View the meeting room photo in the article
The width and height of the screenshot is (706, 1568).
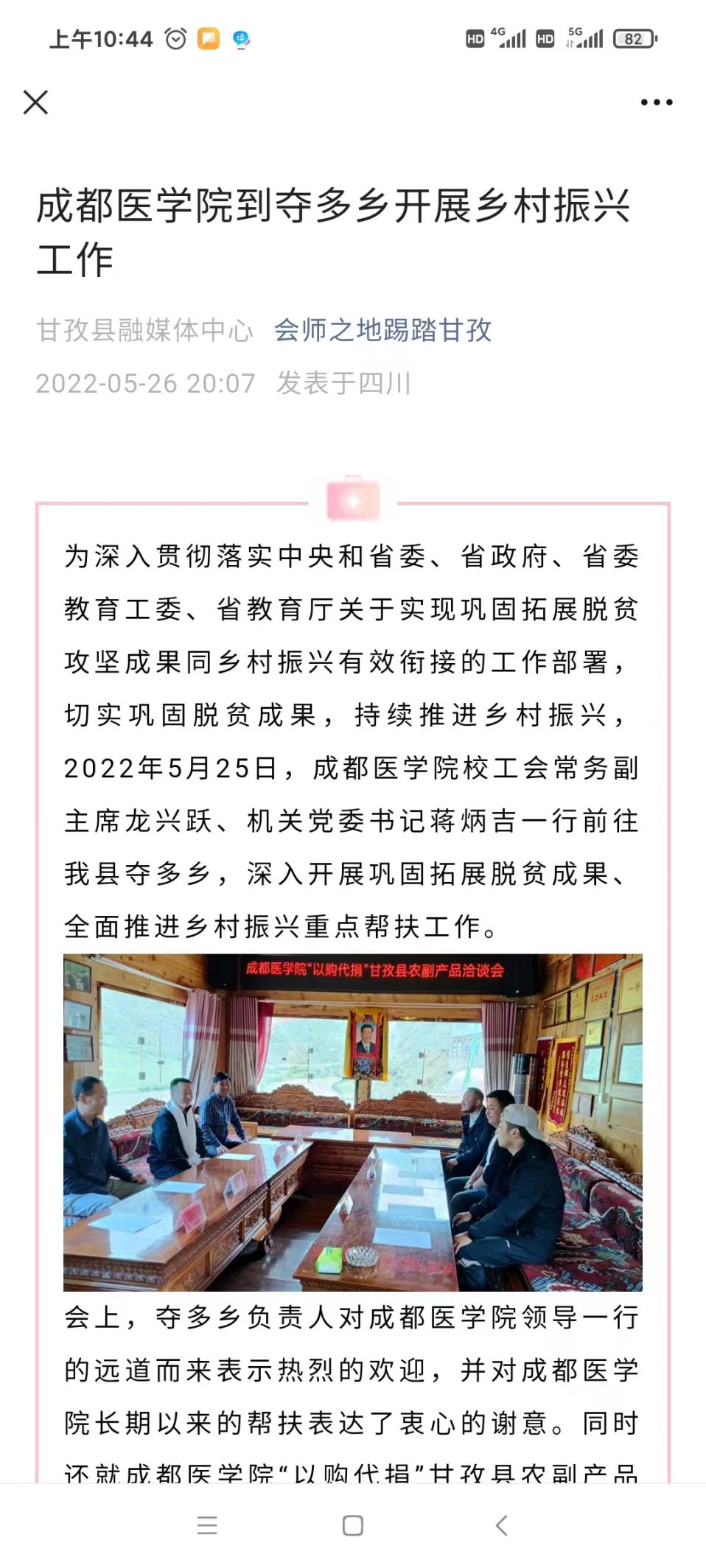[x=353, y=1122]
